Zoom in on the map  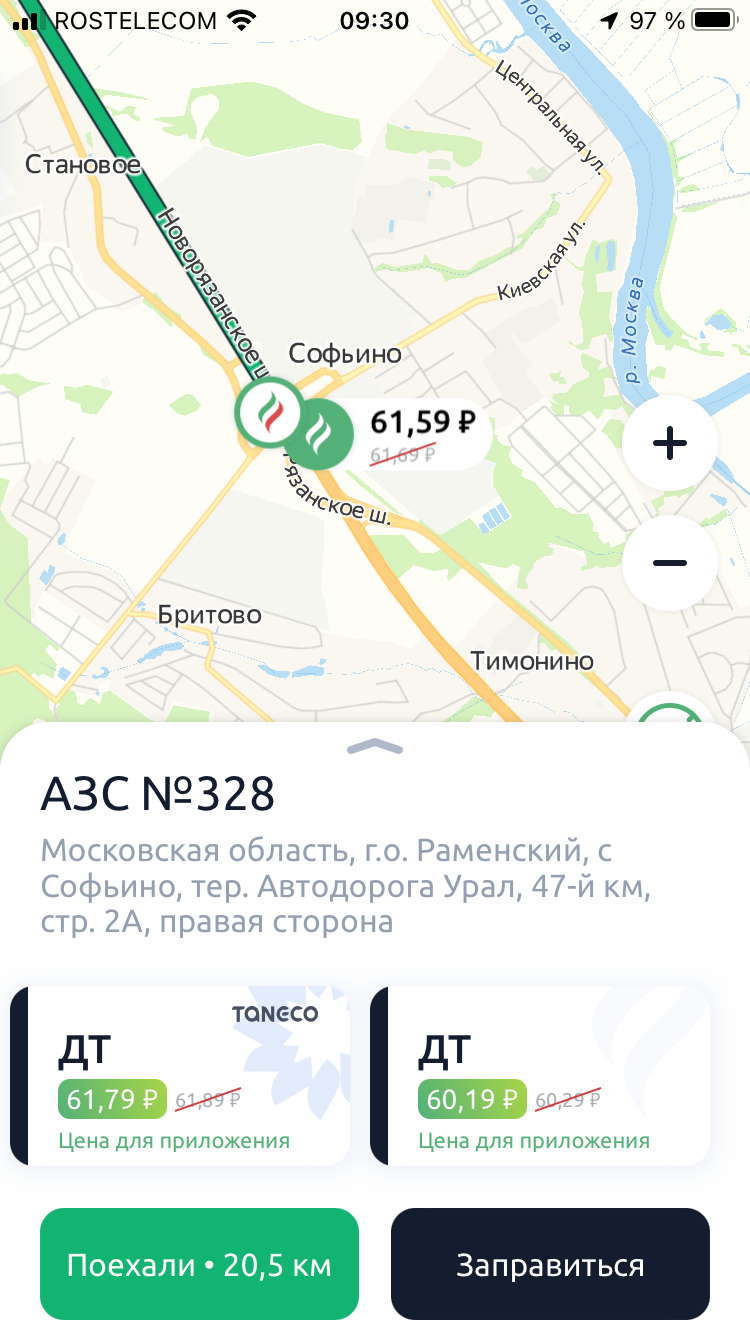(670, 443)
